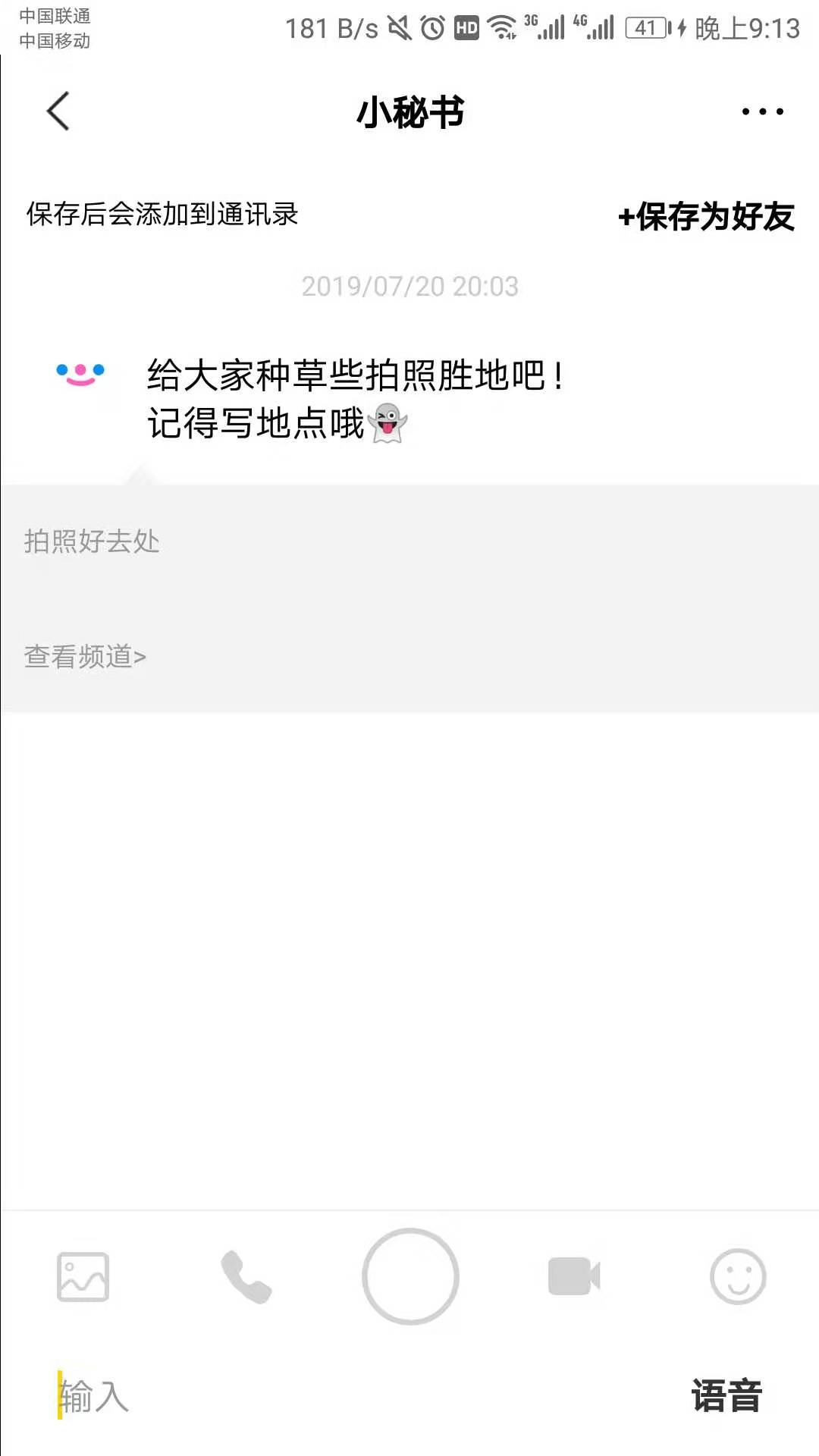Image resolution: width=819 pixels, height=1456 pixels.
Task: Switch to 语音 voice input
Action: pyautogui.click(x=726, y=1395)
